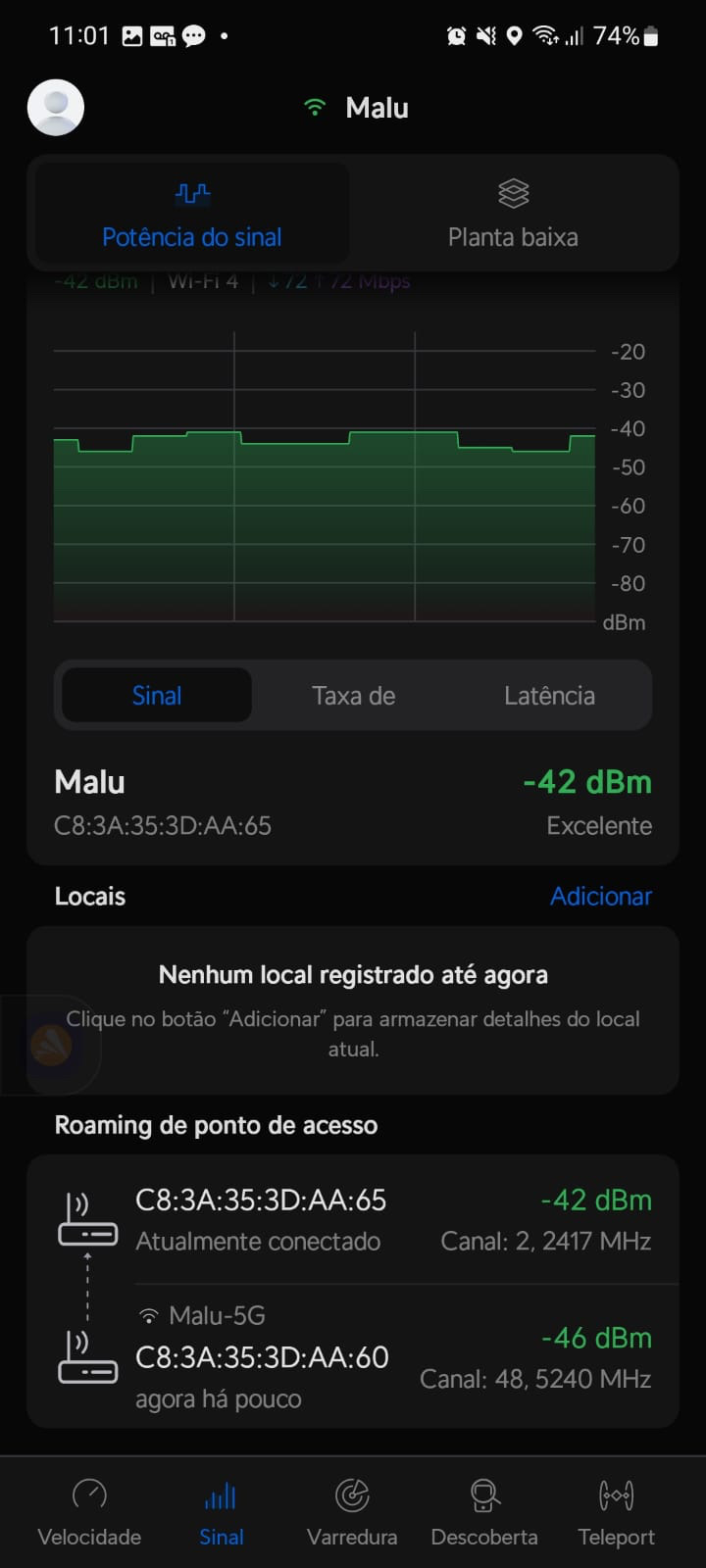Go to the Velocidade tab
This screenshot has height=1568, width=706.
click(89, 1512)
